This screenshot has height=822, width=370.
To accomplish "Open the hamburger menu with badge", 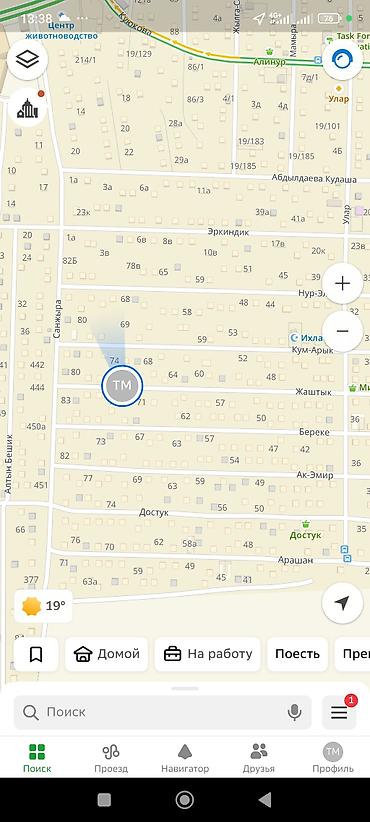I will pos(339,712).
